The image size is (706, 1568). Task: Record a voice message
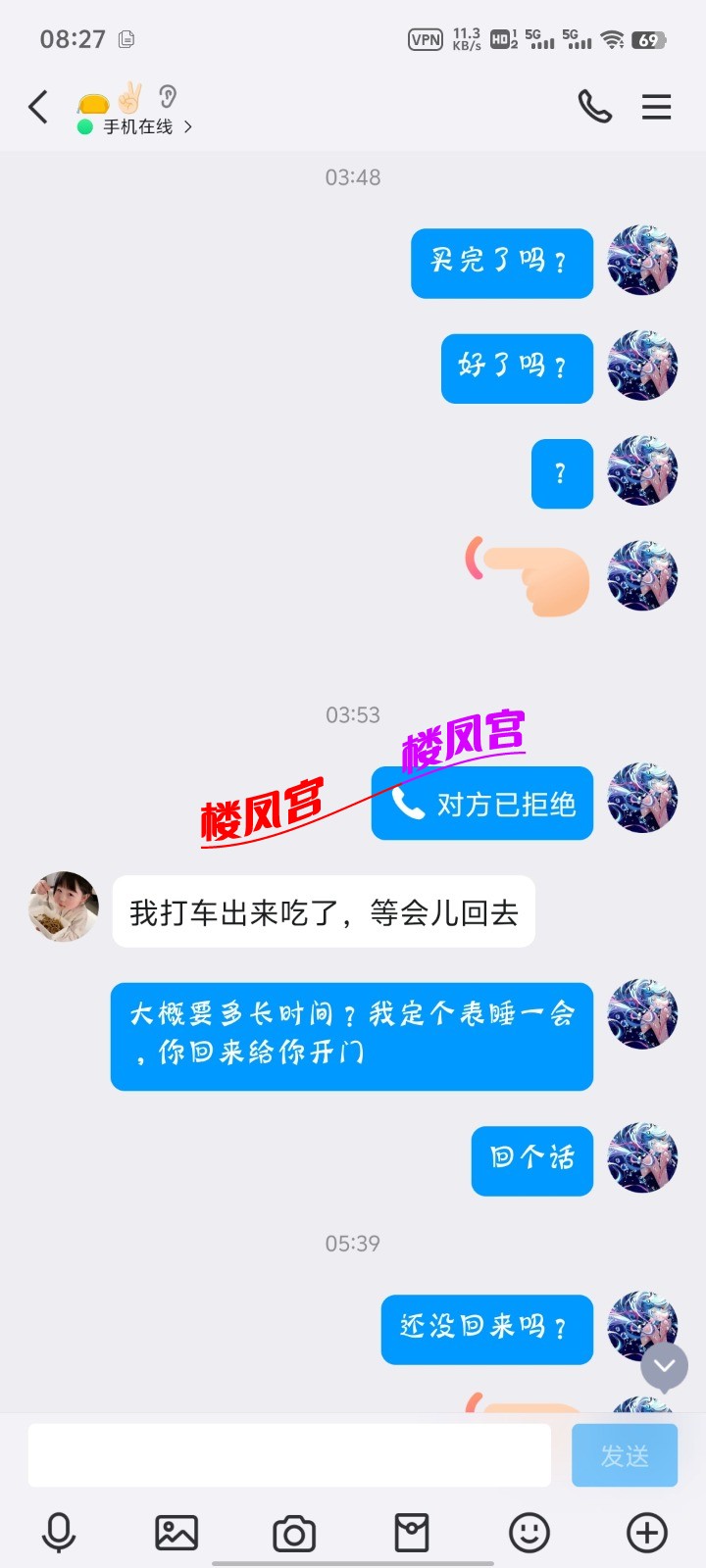(59, 1533)
